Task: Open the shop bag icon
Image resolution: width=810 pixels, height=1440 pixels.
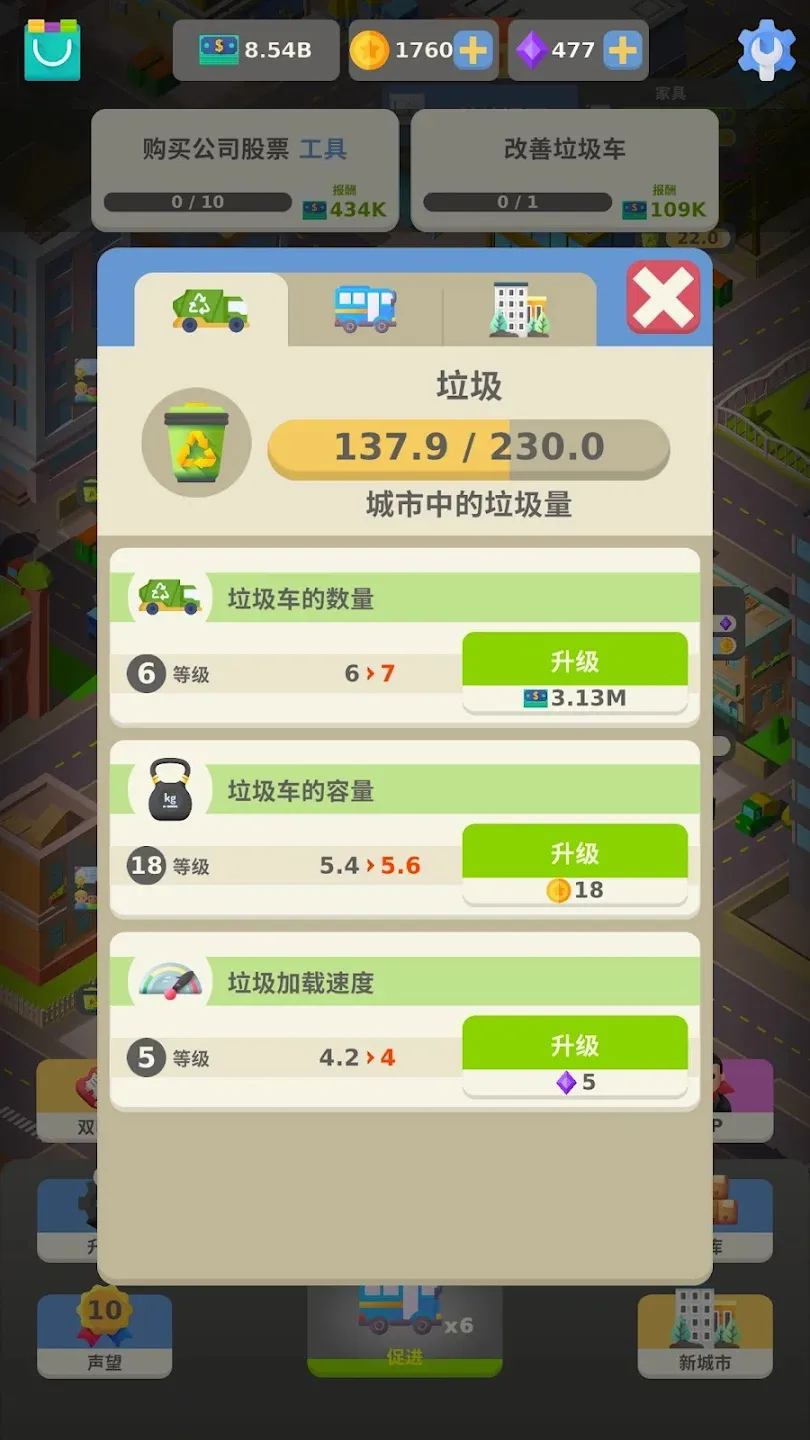Action: click(52, 49)
